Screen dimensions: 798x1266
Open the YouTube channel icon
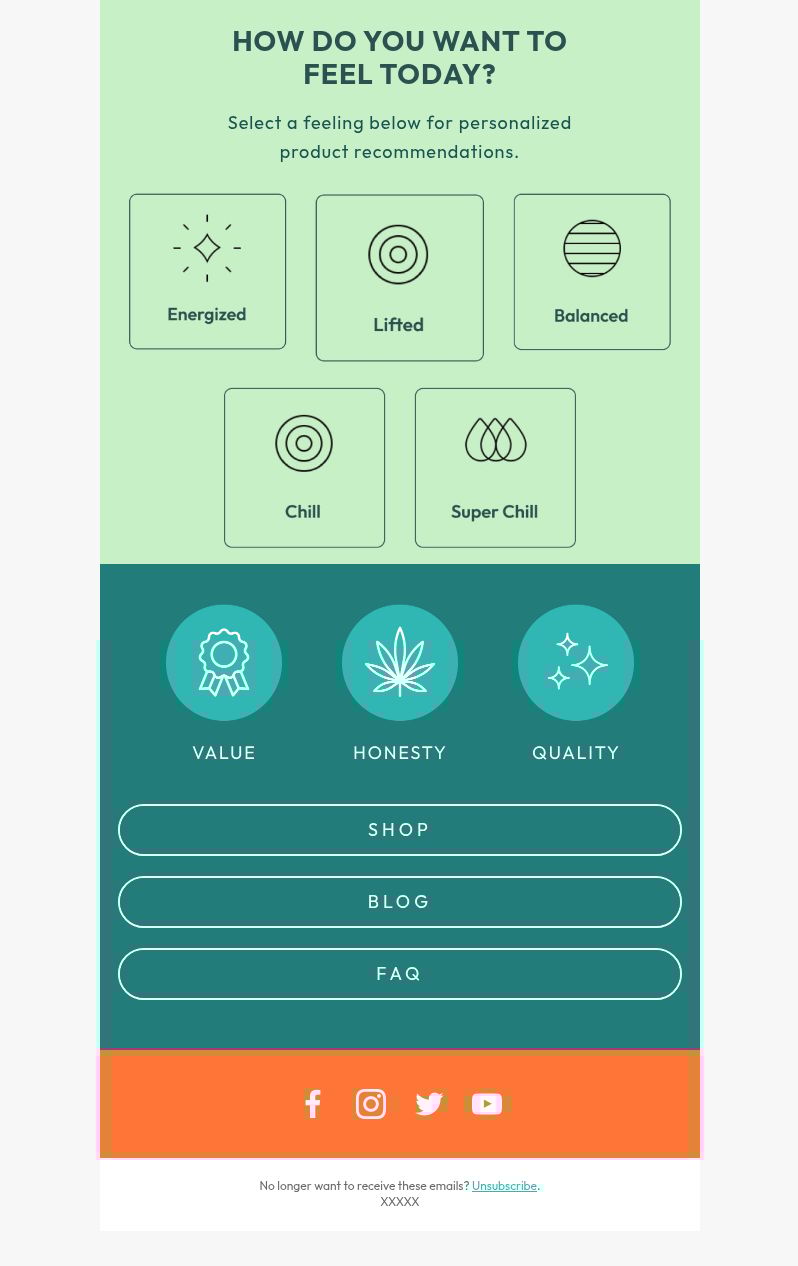(487, 1104)
